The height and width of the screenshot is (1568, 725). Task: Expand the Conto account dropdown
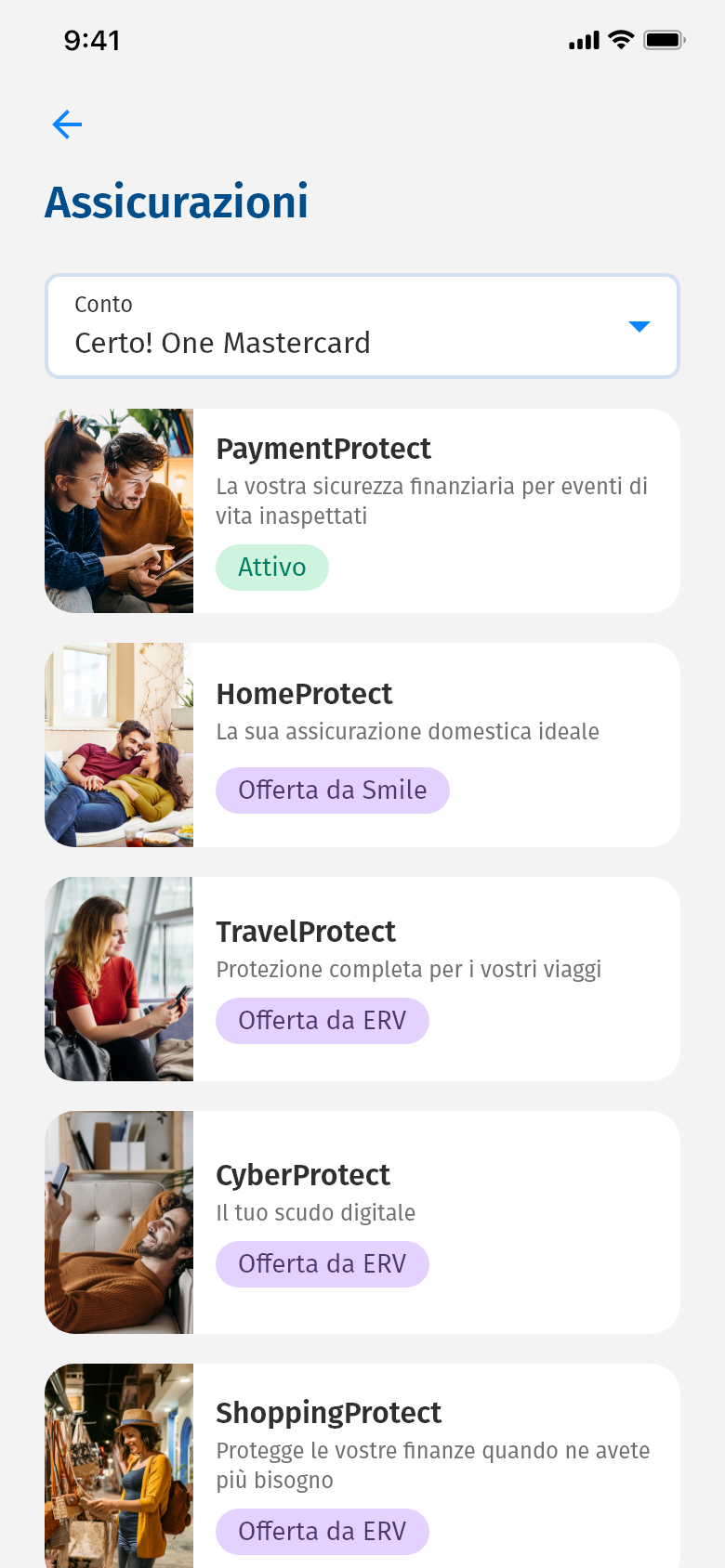coord(362,326)
